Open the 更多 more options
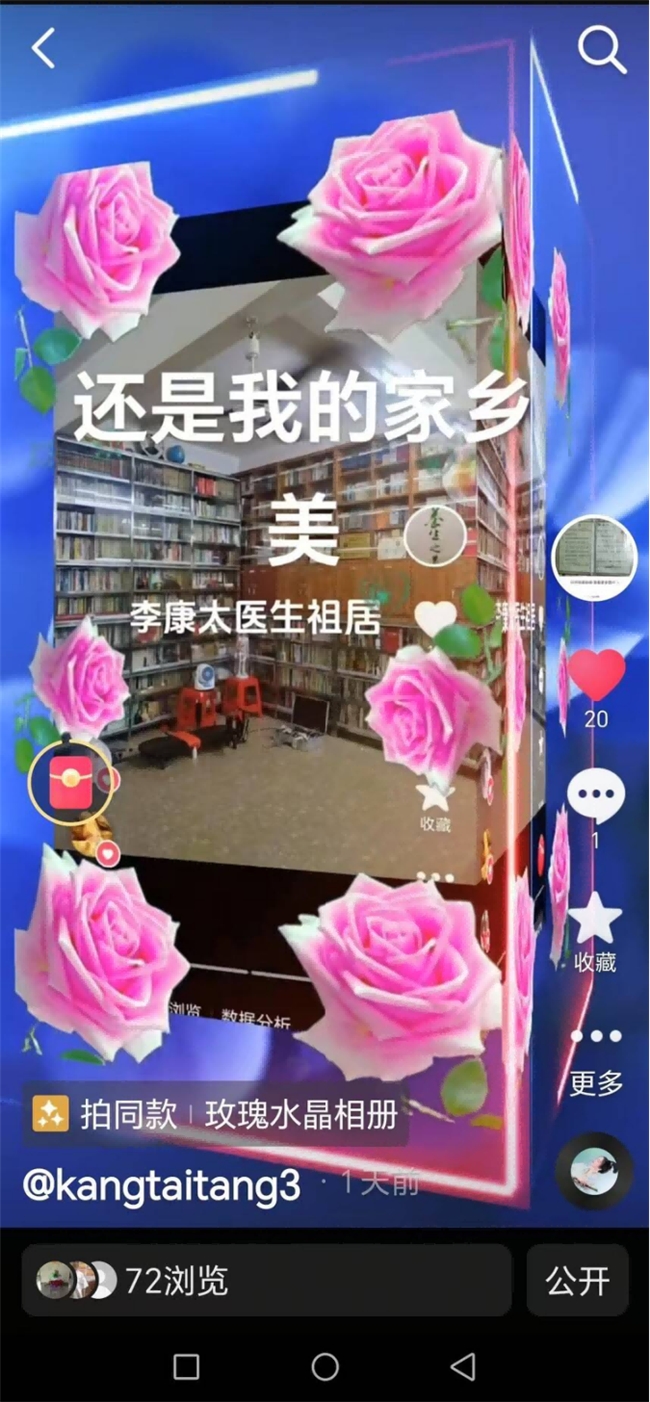This screenshot has height=1402, width=650. [x=596, y=1040]
